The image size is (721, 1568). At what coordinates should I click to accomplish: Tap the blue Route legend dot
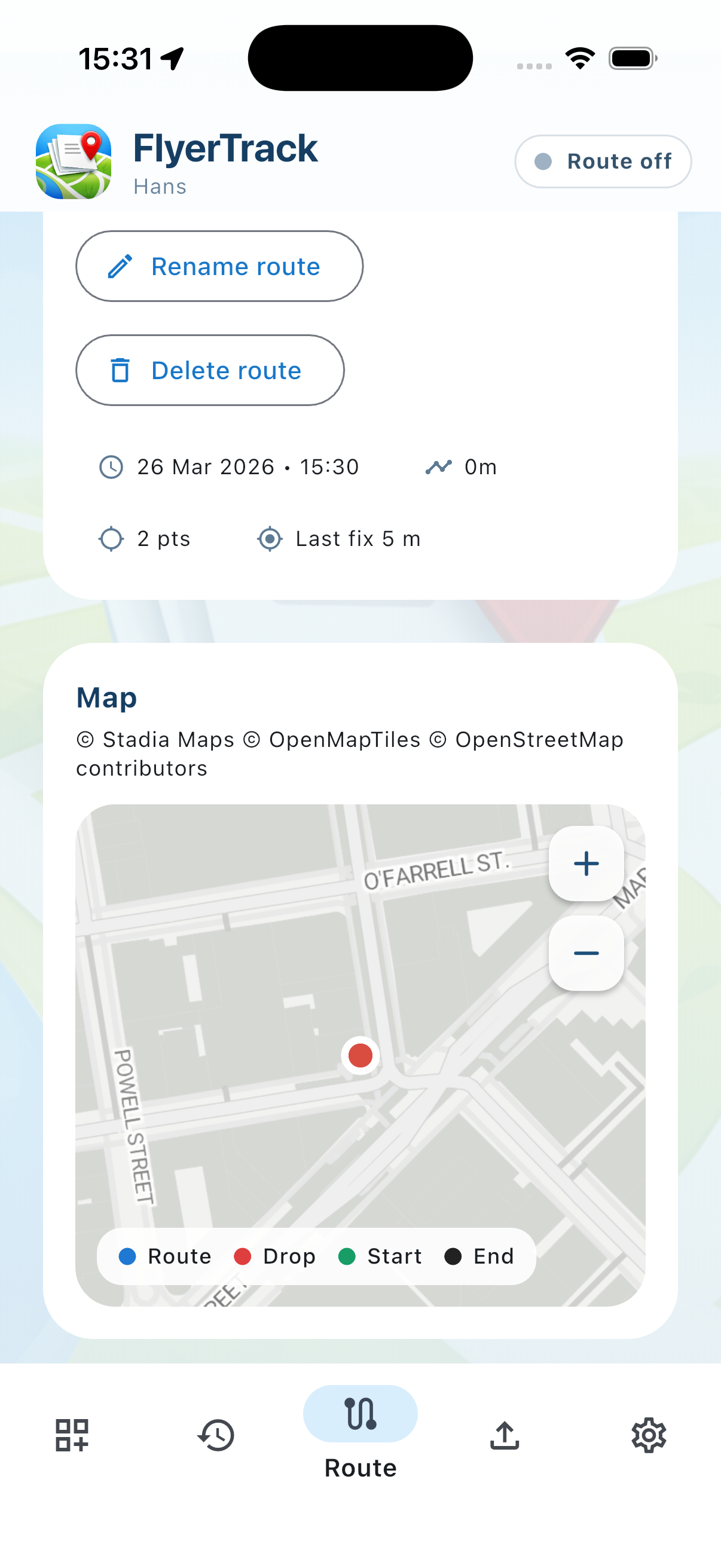pyautogui.click(x=127, y=1256)
